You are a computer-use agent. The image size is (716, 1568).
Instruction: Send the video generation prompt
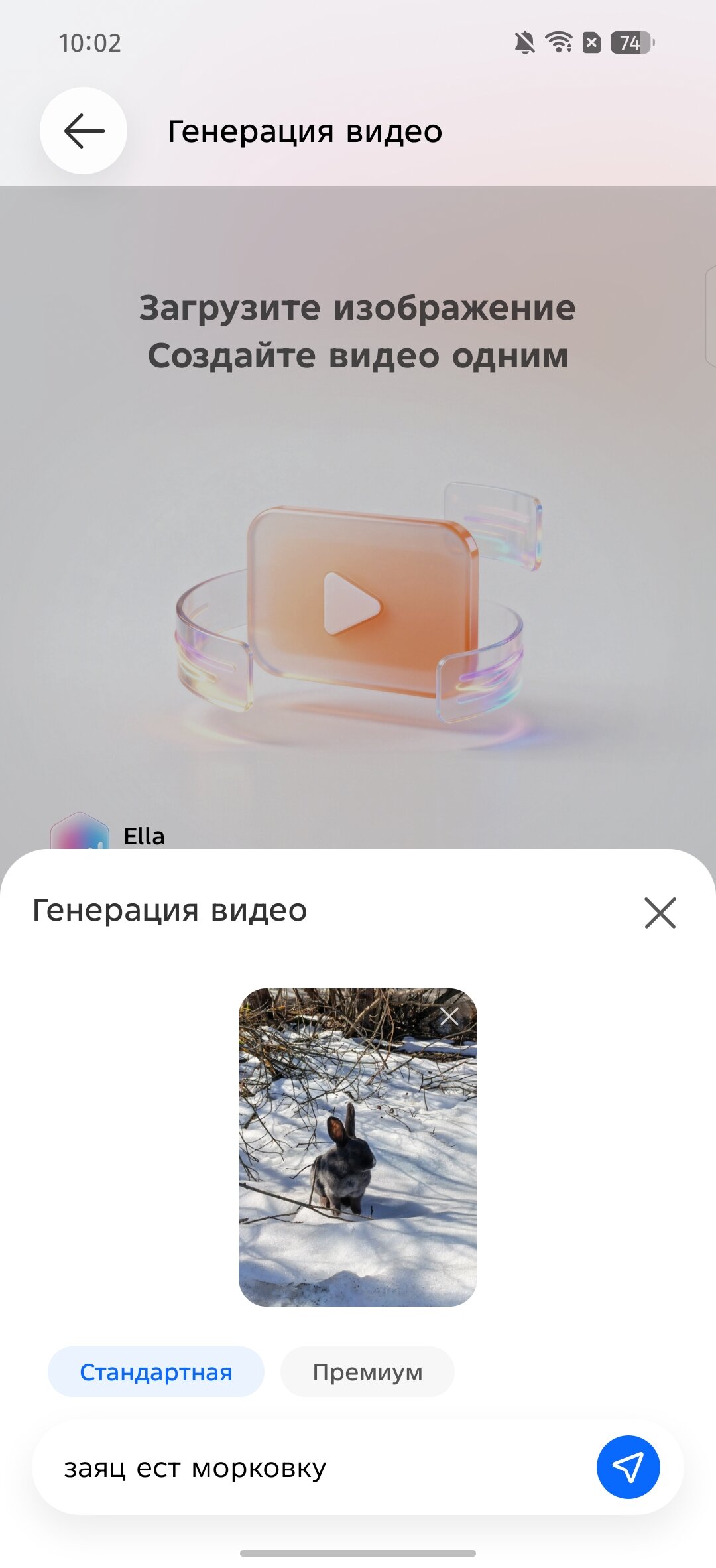[x=628, y=1467]
